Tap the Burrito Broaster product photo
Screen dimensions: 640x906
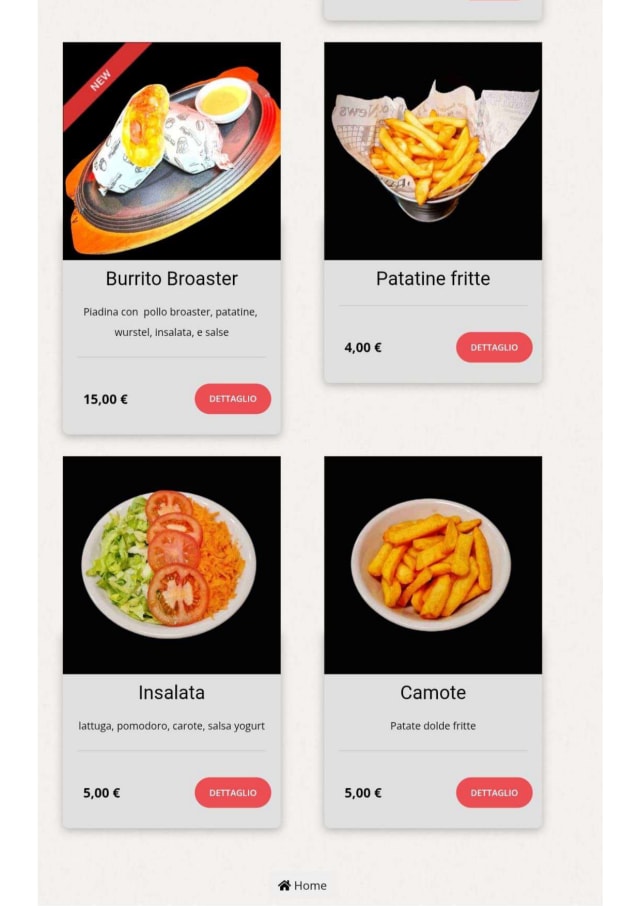172,151
